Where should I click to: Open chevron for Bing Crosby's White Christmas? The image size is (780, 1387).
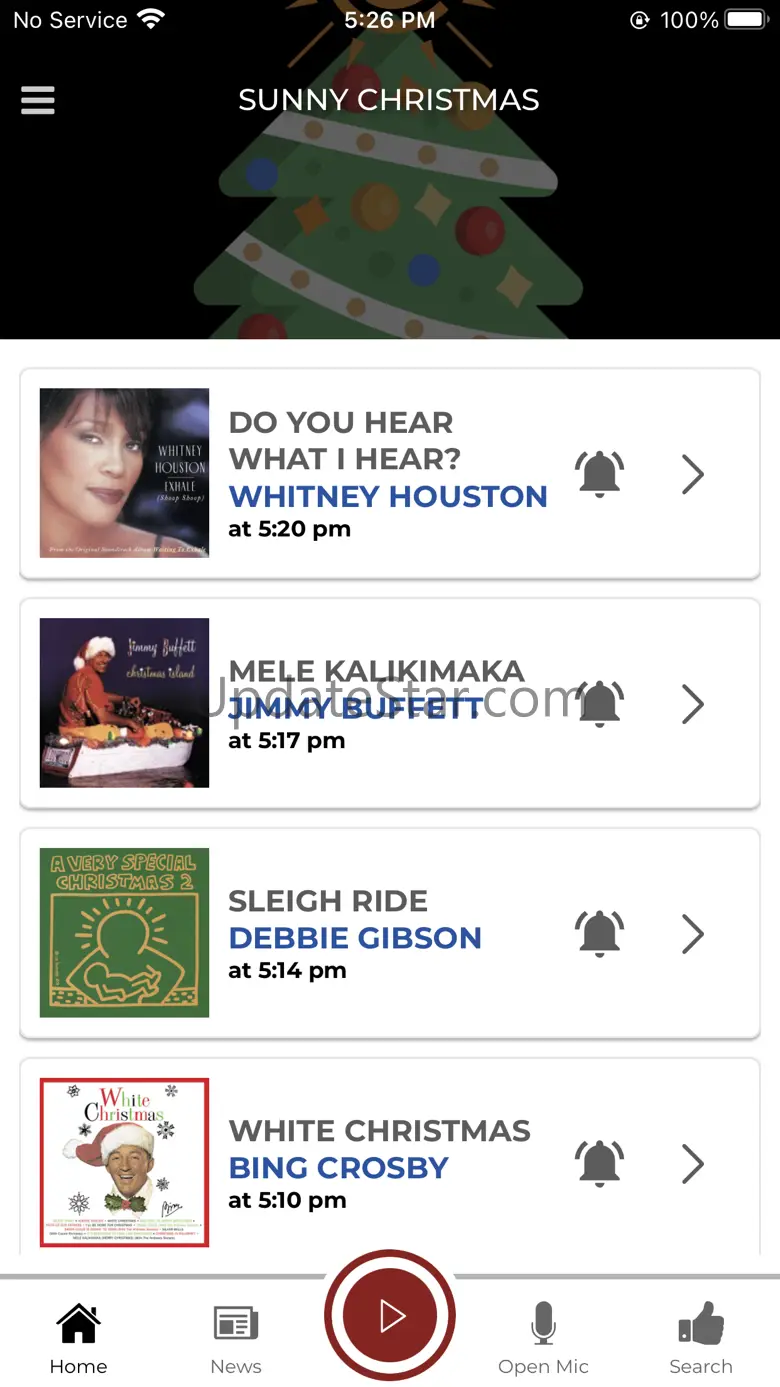(x=693, y=1164)
